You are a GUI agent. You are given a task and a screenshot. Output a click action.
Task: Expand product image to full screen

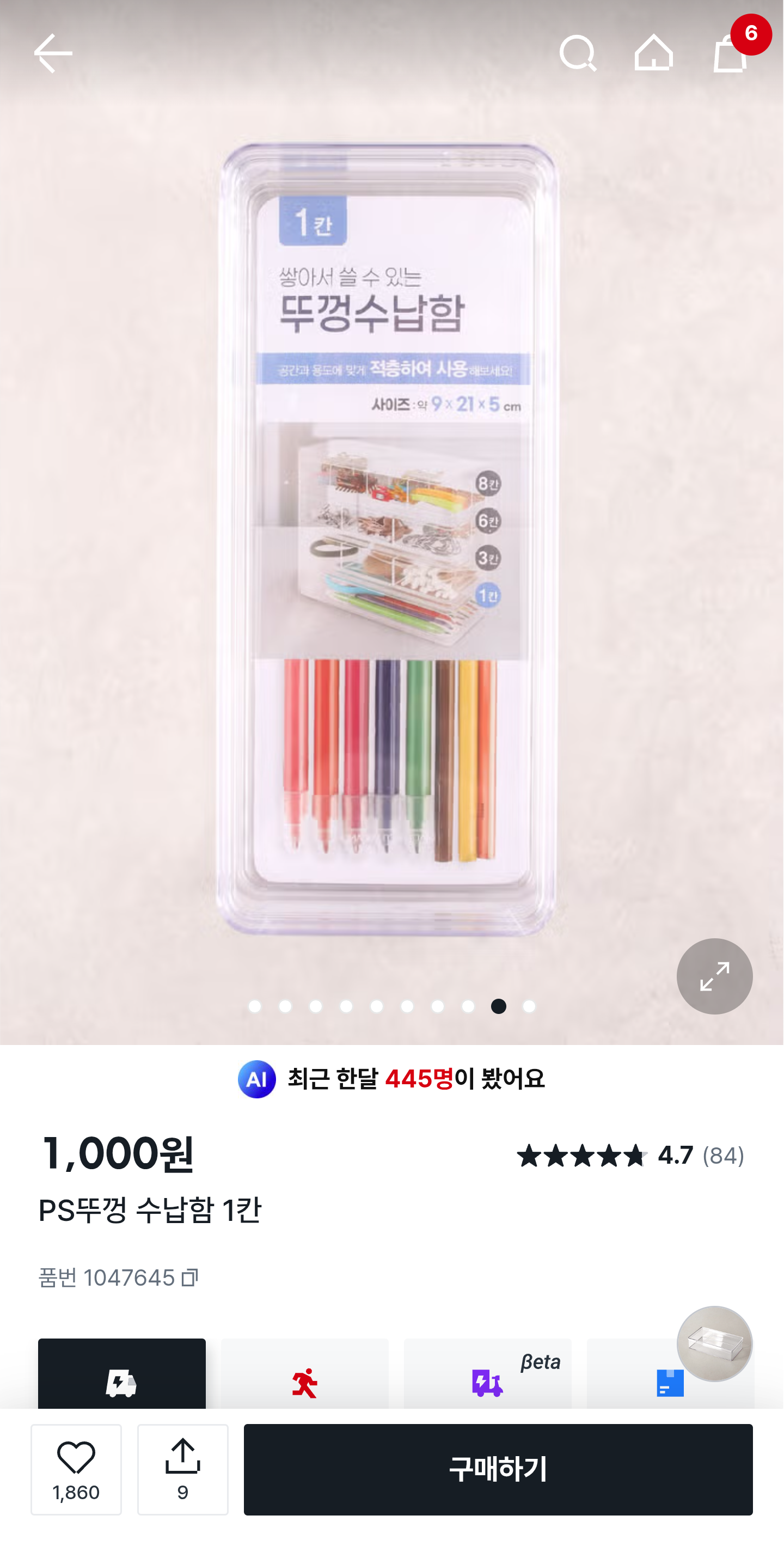(x=714, y=976)
